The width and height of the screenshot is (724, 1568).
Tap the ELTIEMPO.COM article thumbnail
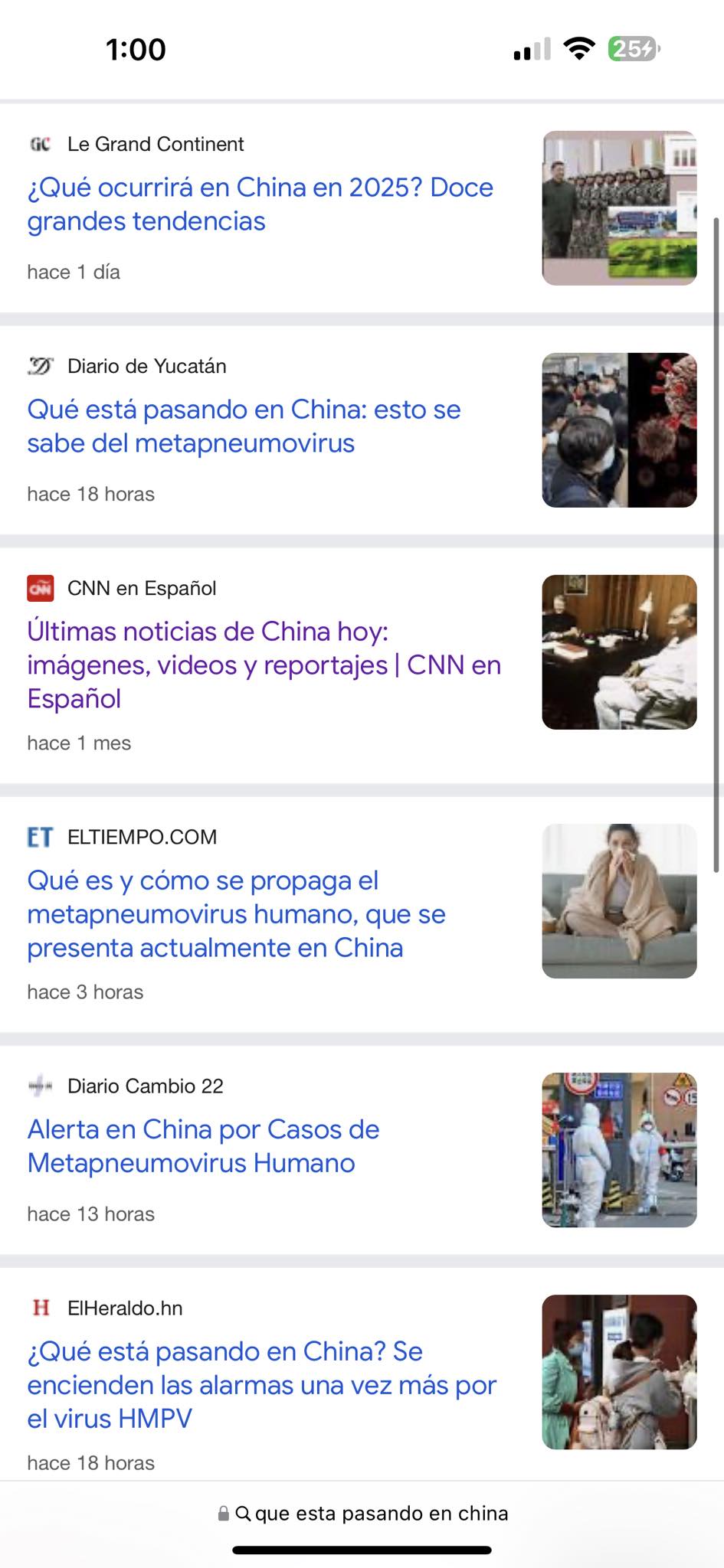click(619, 901)
